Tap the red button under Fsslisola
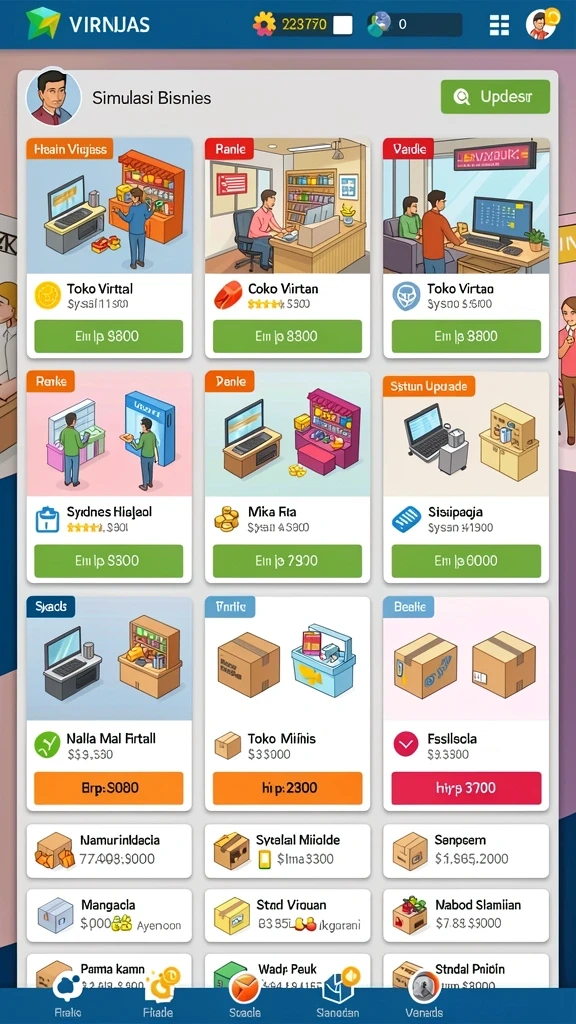Screen dimensions: 576x1024 tap(466, 788)
